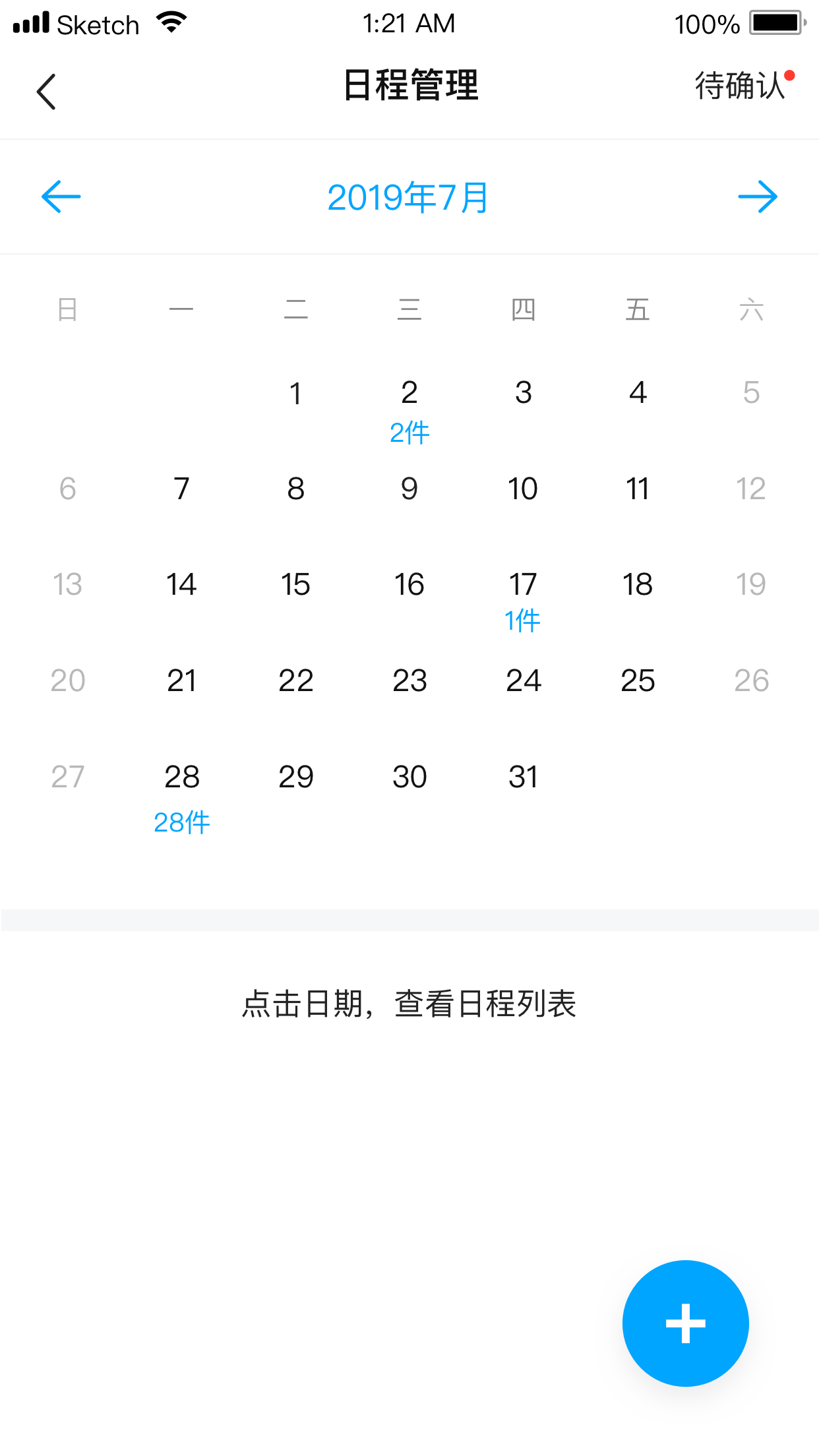Tap date 31 on the calendar

pyautogui.click(x=523, y=777)
